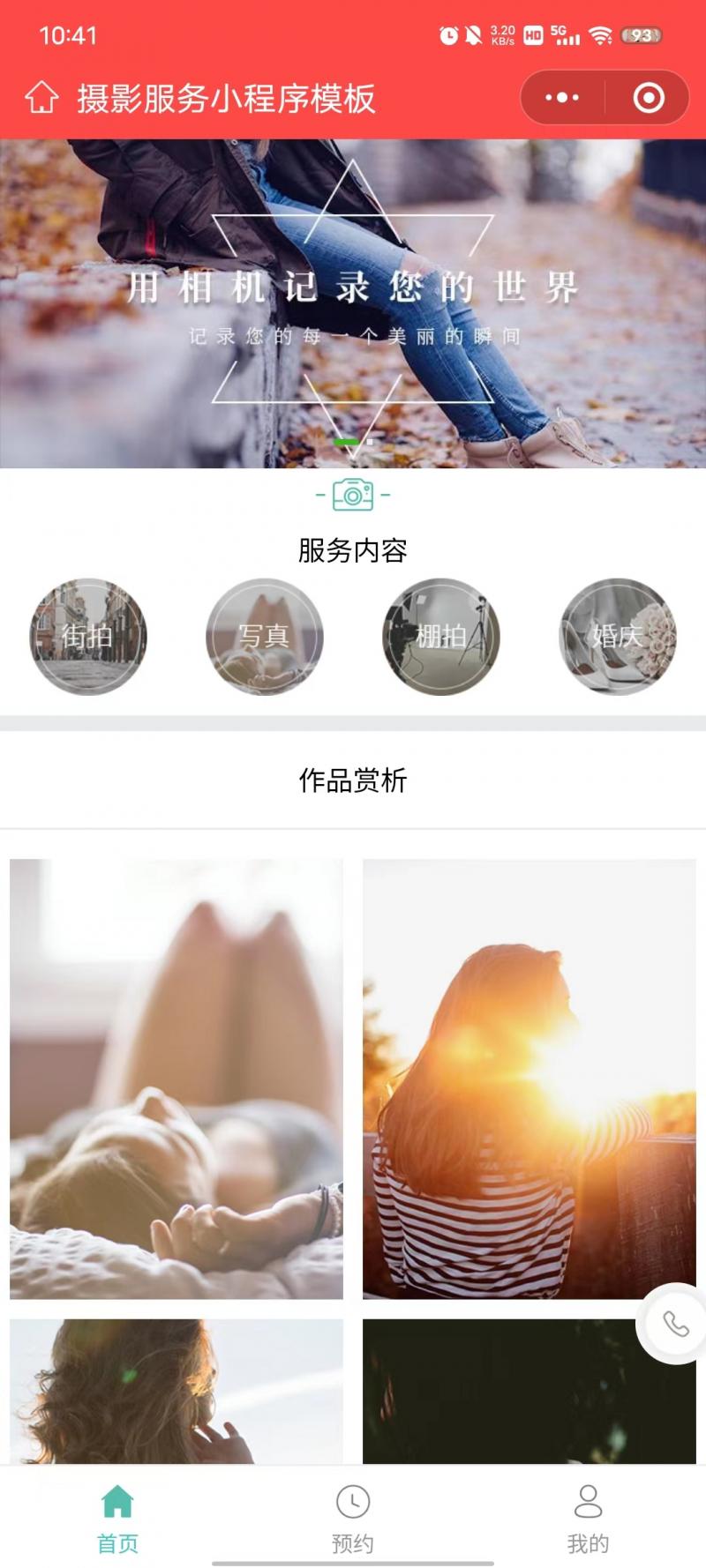This screenshot has width=706, height=1568.
Task: Open the dark green photo tile
Action: click(x=512, y=1391)
